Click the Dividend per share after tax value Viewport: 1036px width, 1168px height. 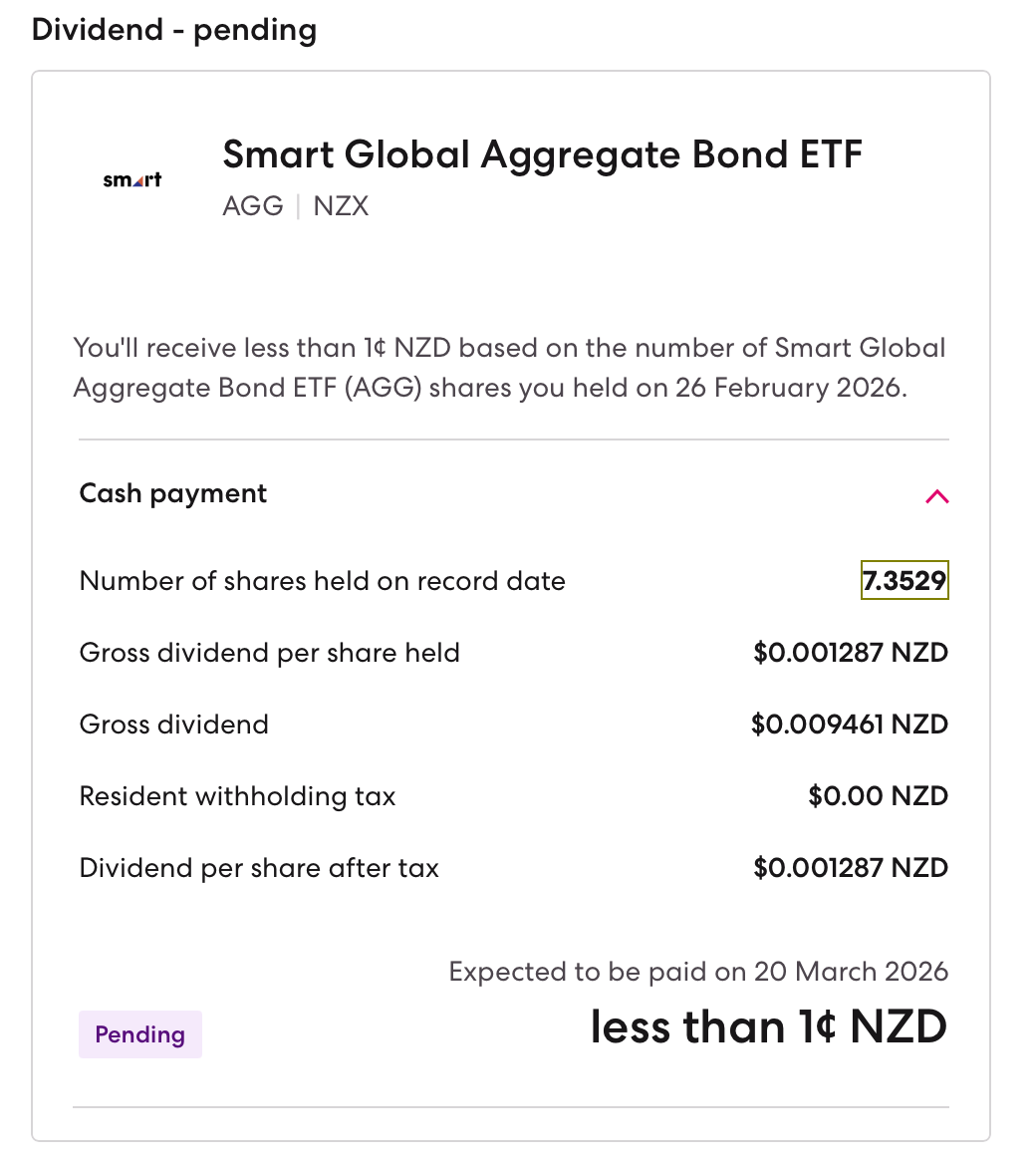click(x=849, y=867)
